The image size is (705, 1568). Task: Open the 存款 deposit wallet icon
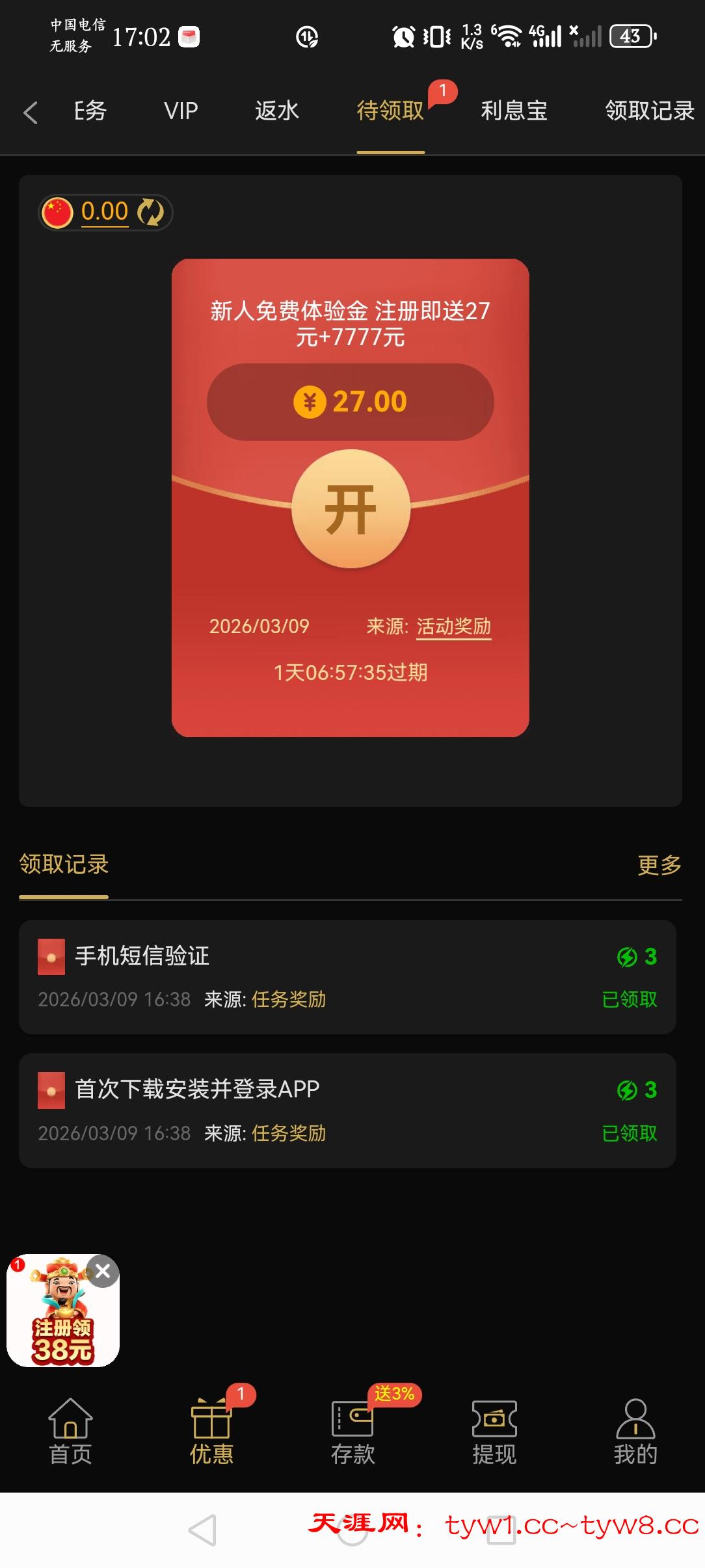[352, 1427]
